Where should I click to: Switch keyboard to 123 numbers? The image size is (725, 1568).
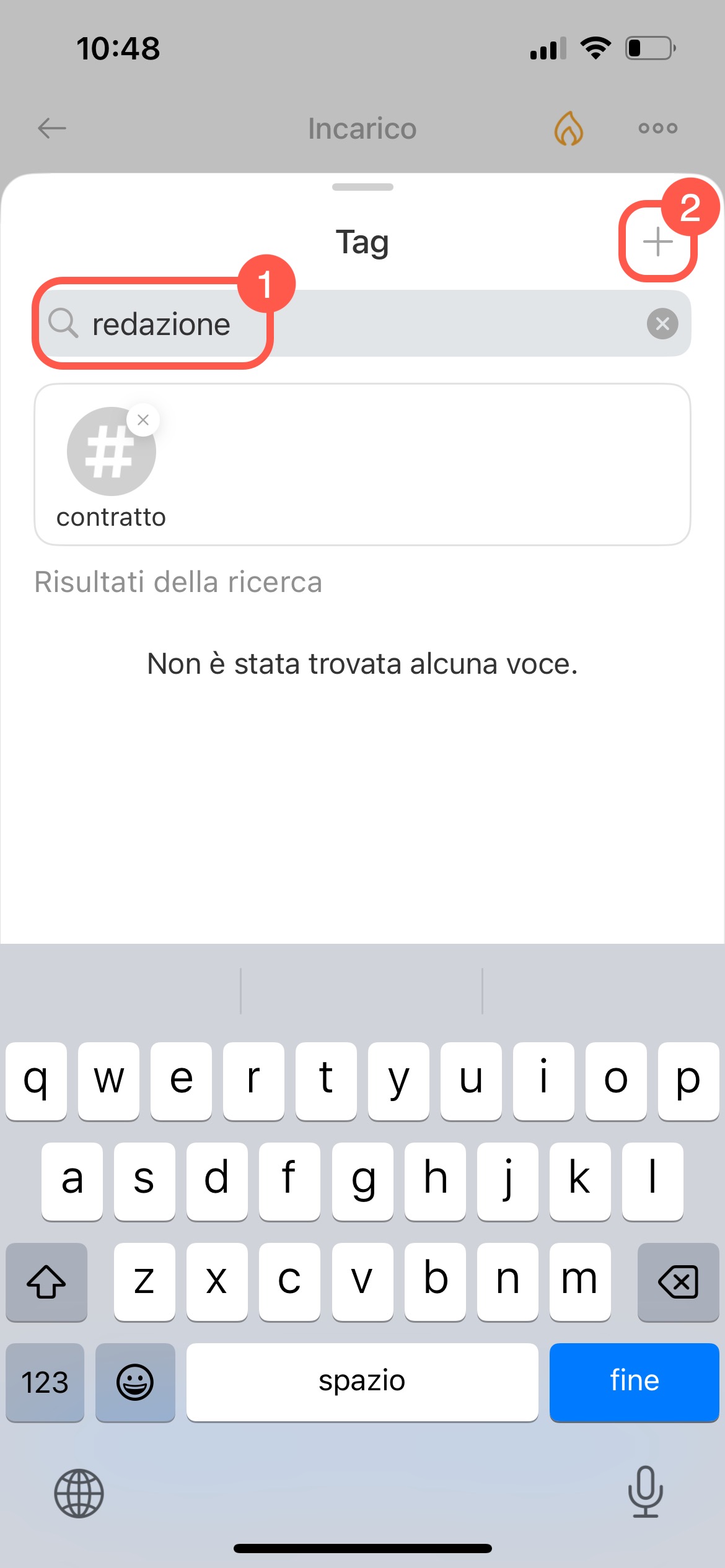coord(45,1382)
